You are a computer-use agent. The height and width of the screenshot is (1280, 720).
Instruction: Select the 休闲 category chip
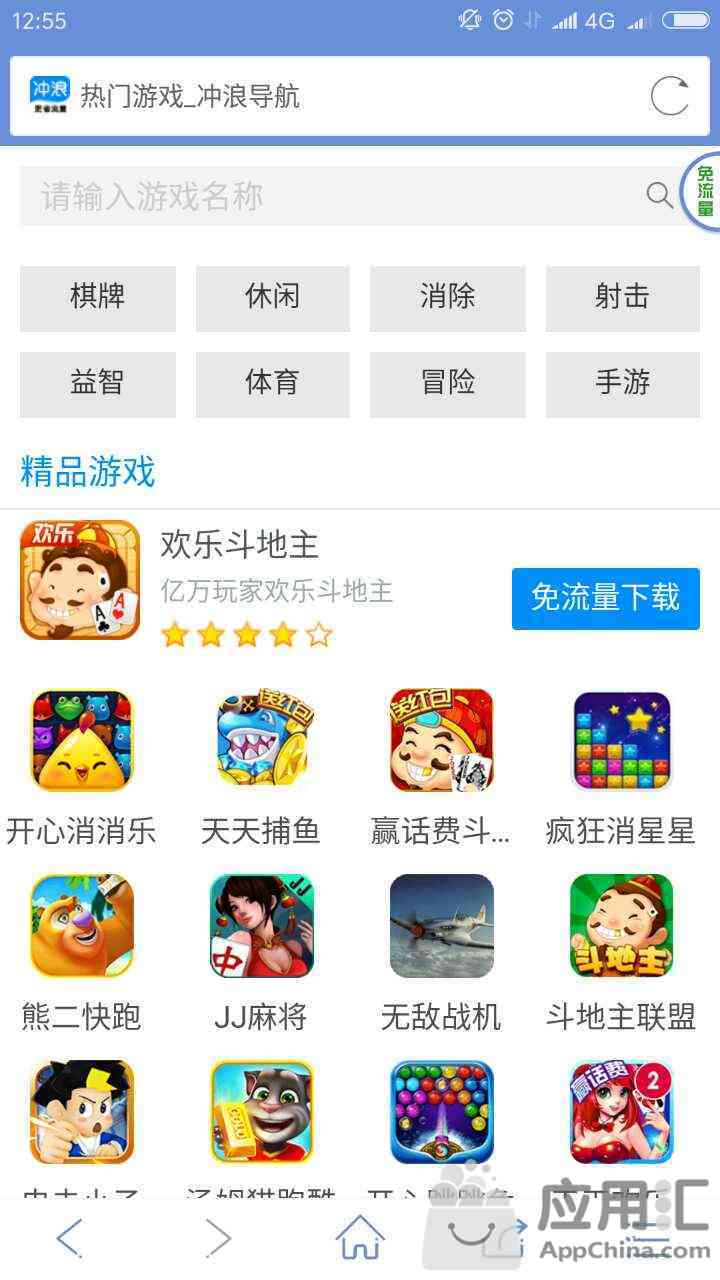[x=272, y=297]
